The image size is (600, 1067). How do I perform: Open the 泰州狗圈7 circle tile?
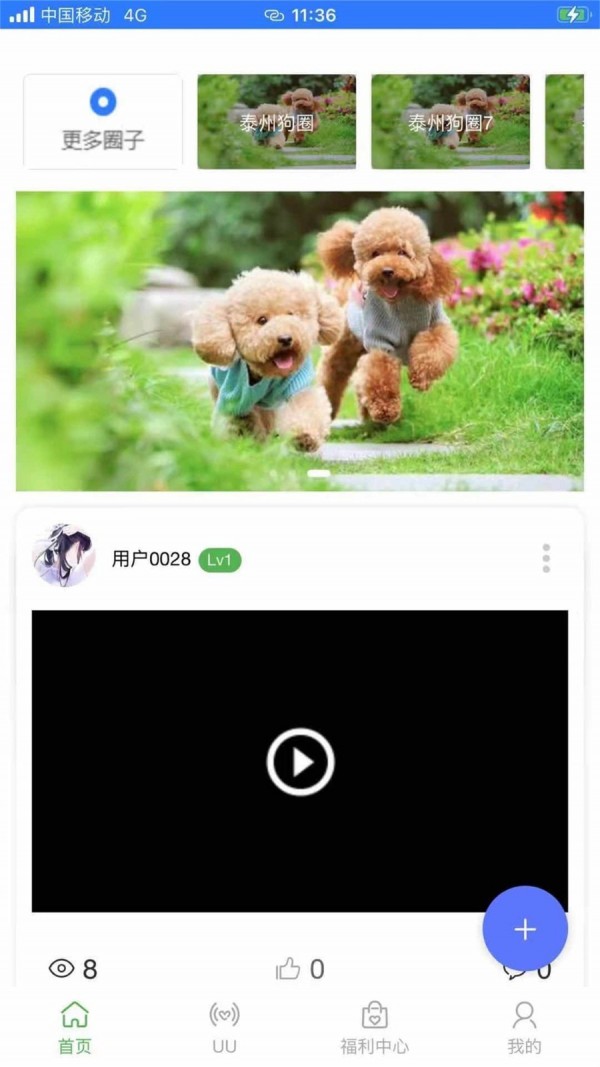(450, 122)
